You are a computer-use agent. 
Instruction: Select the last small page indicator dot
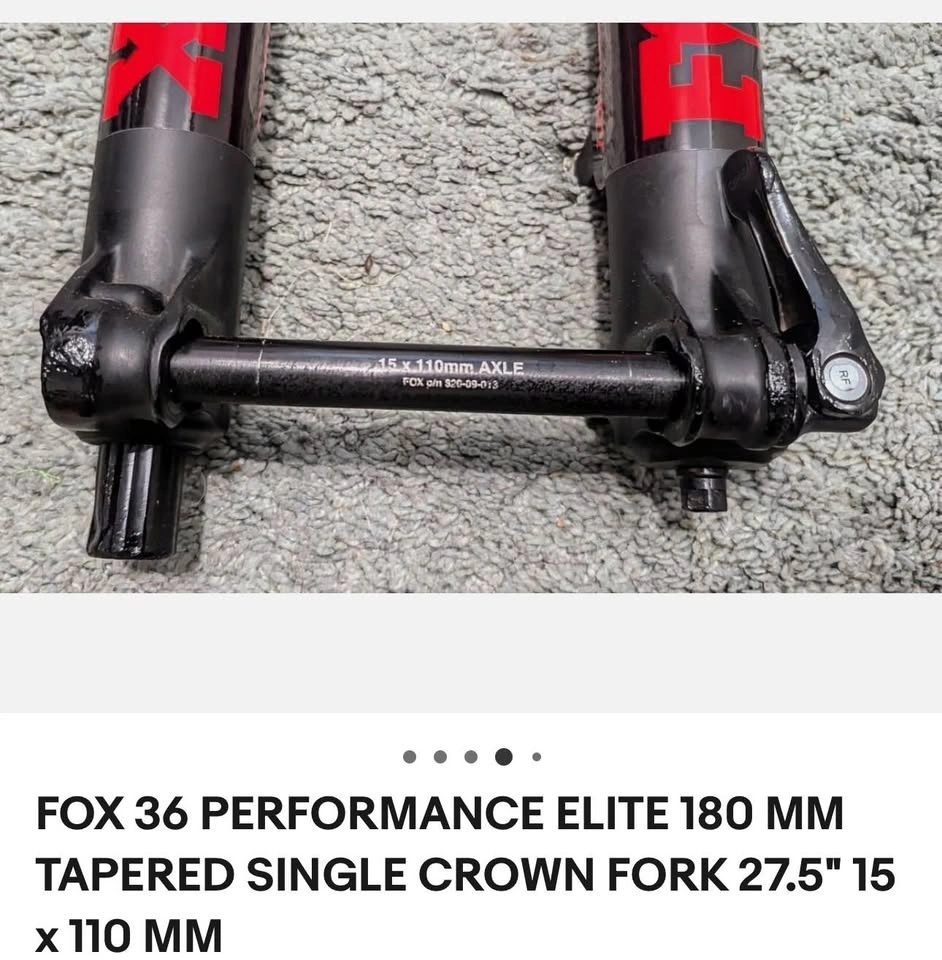537,757
